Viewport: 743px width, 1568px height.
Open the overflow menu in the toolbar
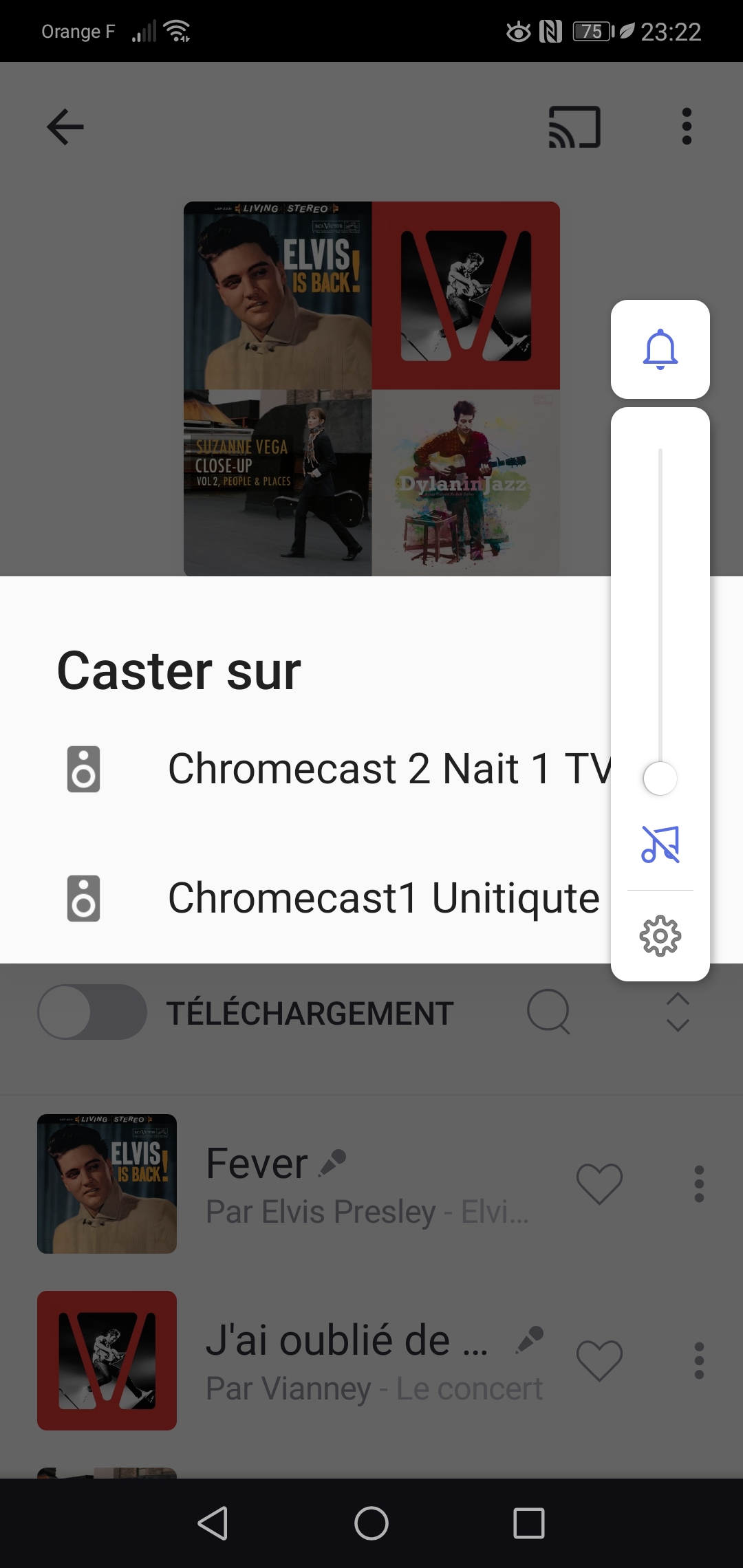coord(686,127)
